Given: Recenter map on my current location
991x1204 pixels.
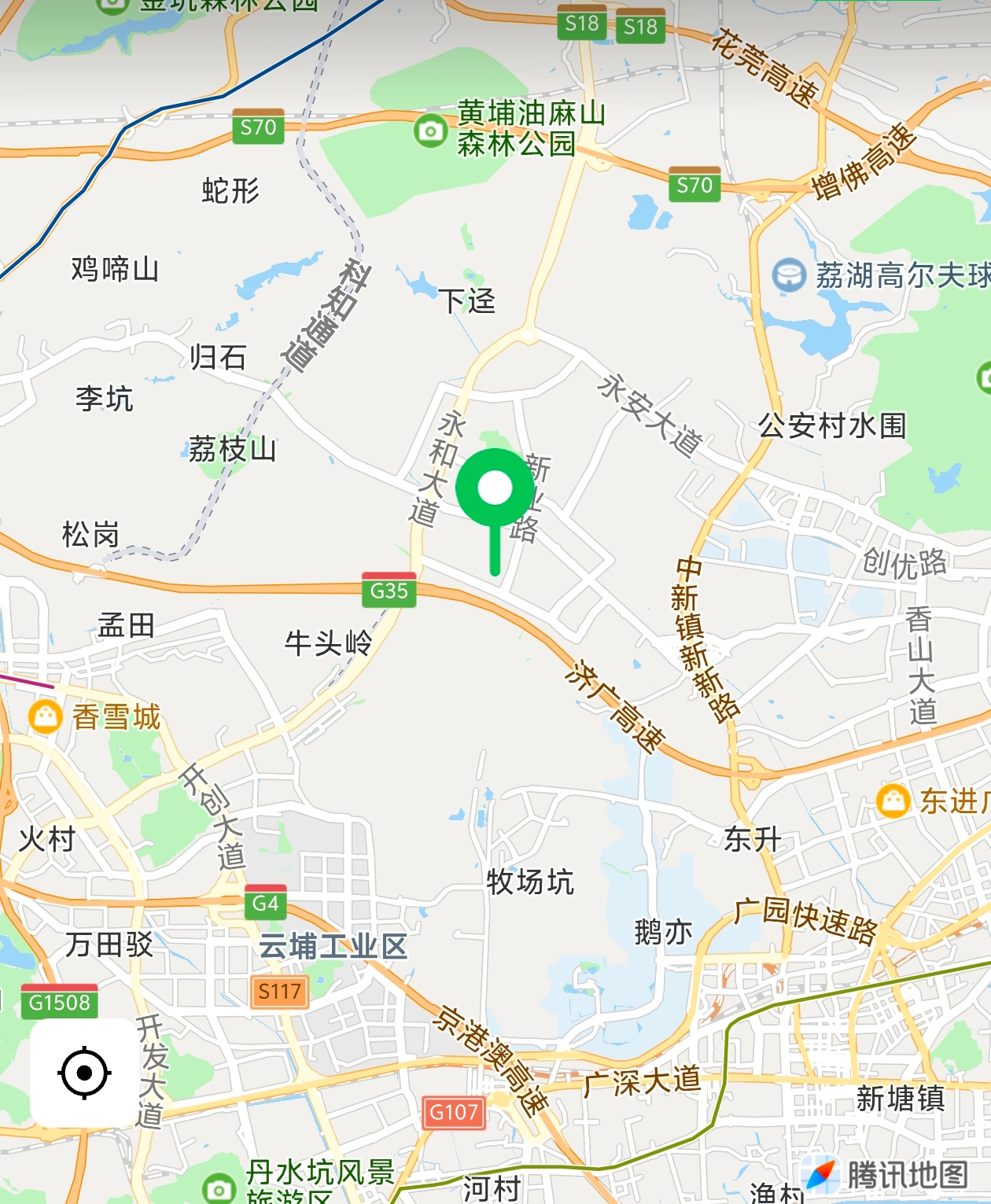Looking at the screenshot, I should (x=83, y=1072).
